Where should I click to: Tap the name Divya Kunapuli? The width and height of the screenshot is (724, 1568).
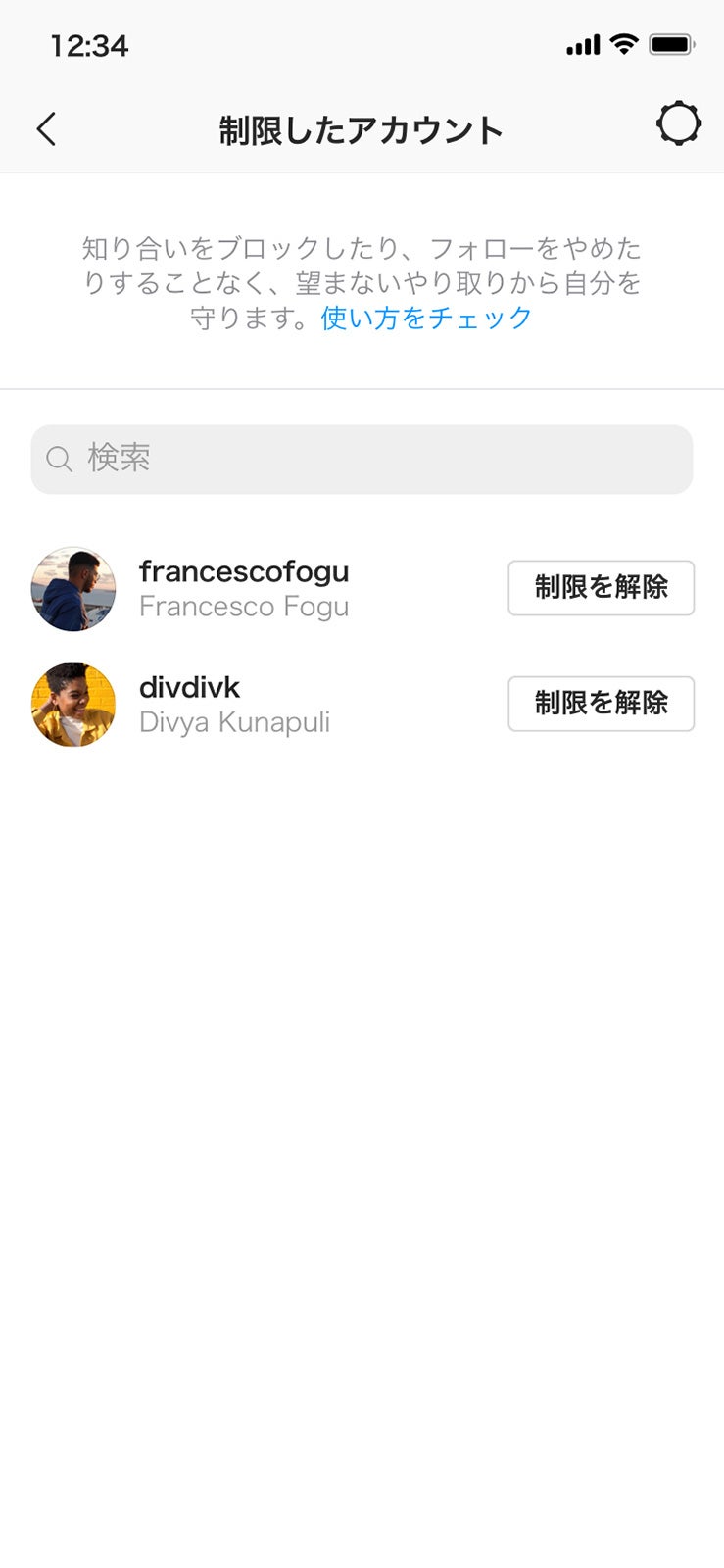tap(235, 721)
